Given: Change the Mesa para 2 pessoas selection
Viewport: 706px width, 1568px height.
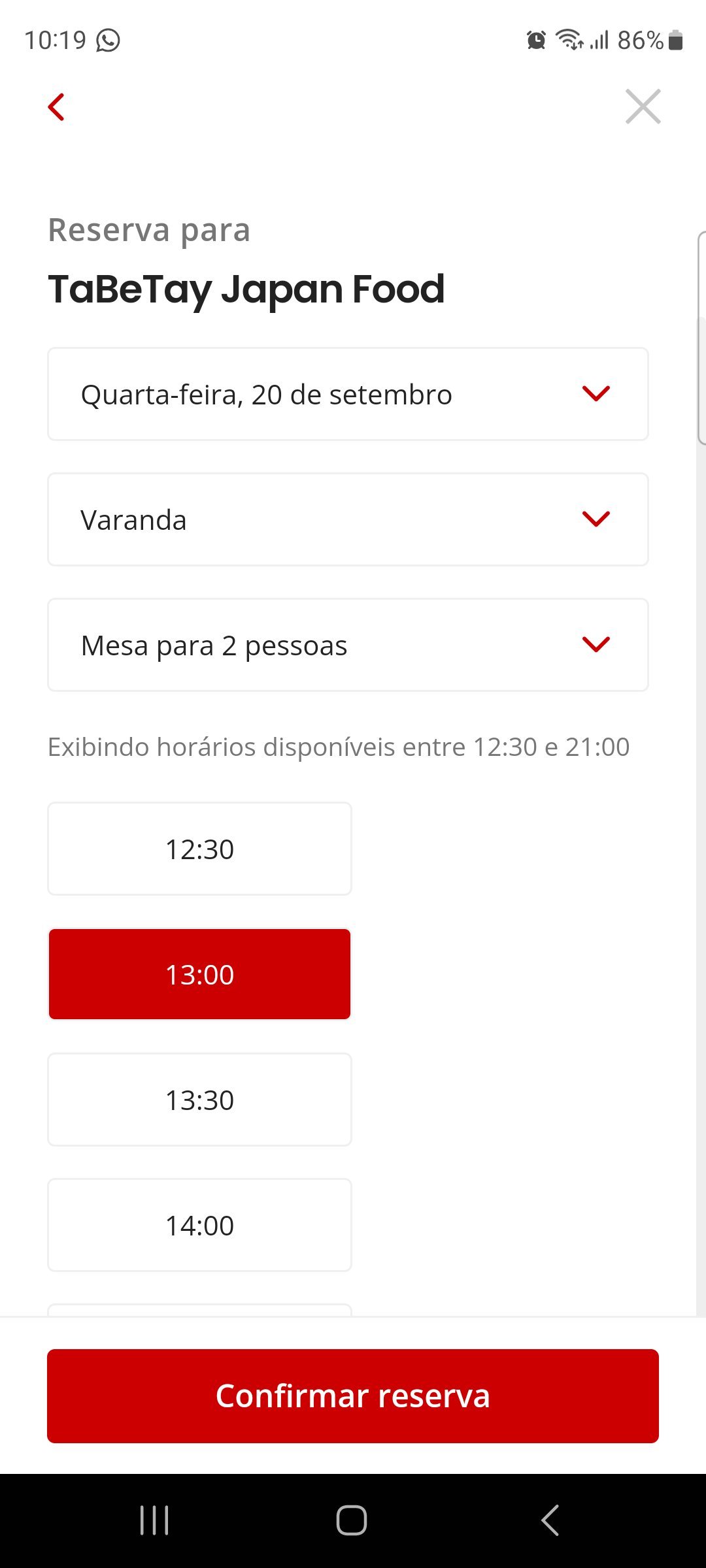Looking at the screenshot, I should pos(348,645).
